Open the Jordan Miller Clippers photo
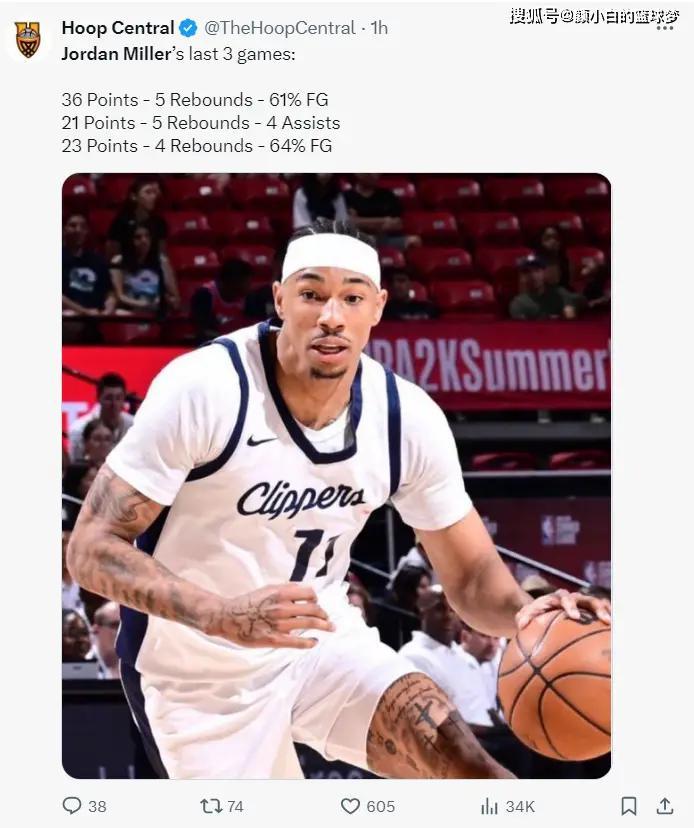This screenshot has height=828, width=694. pyautogui.click(x=336, y=476)
